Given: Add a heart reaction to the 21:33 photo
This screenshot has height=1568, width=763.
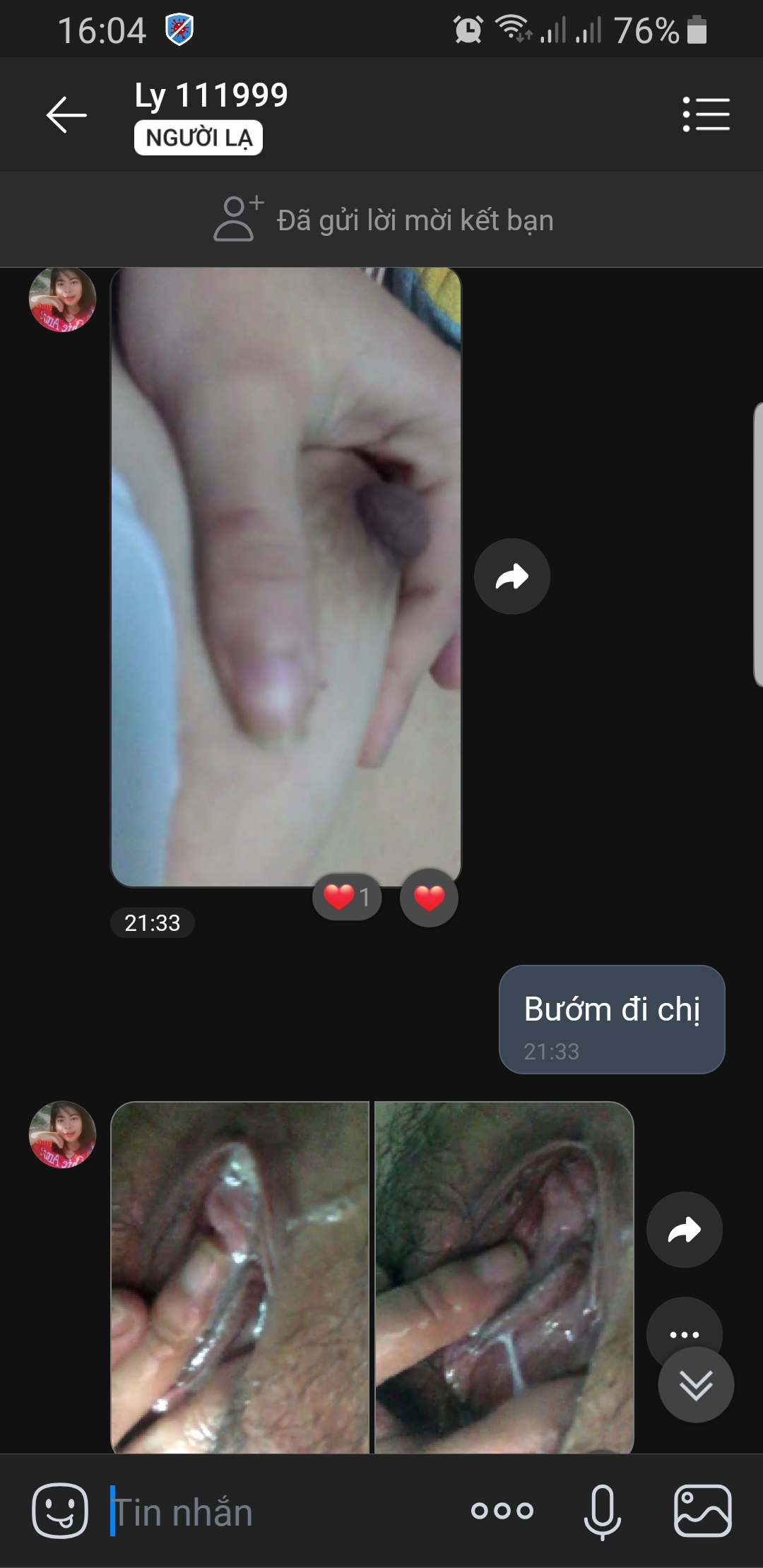Looking at the screenshot, I should point(429,898).
